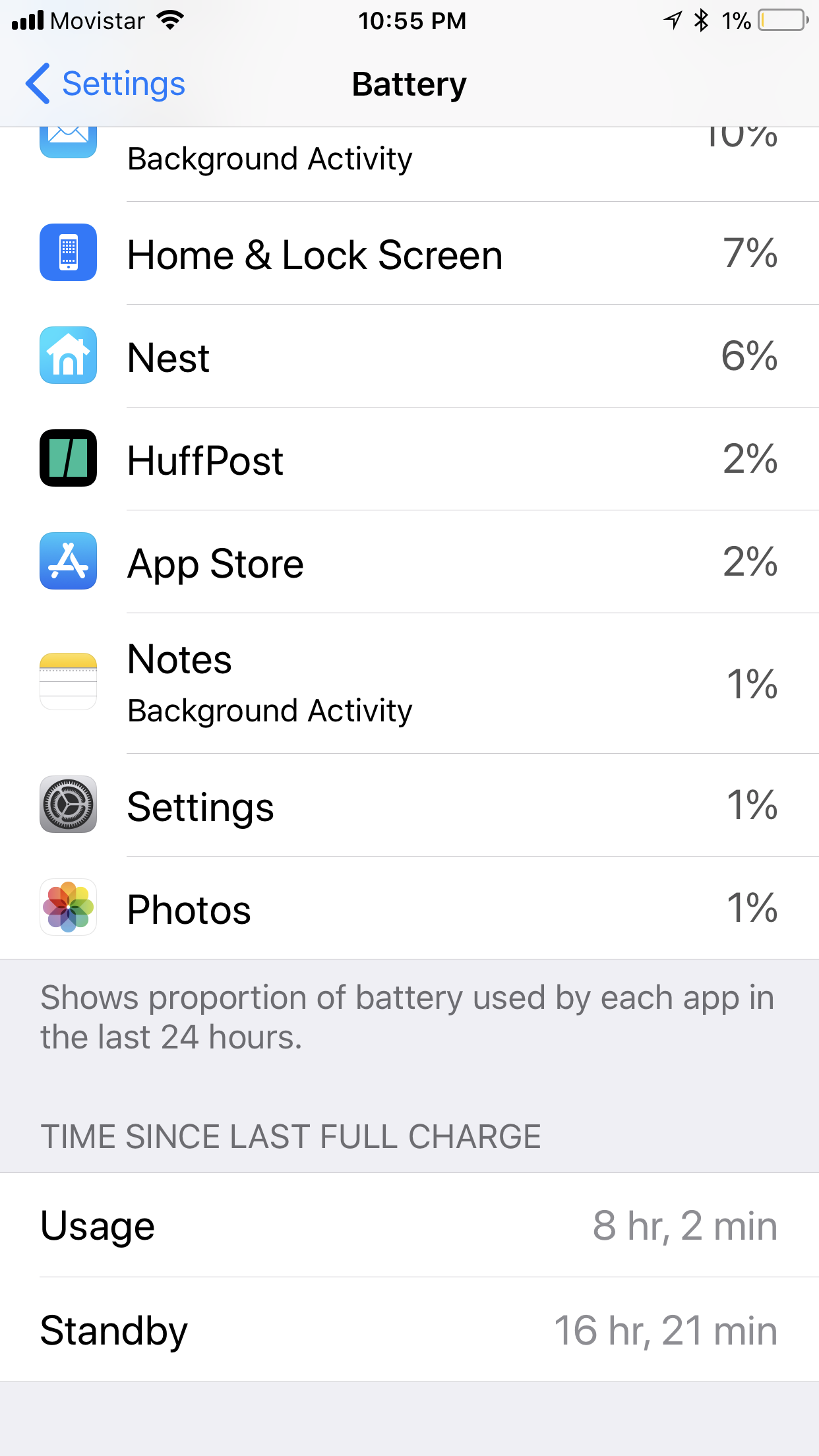This screenshot has height=1456, width=819.
Task: Tap the Home & Lock Screen row
Action: click(409, 253)
